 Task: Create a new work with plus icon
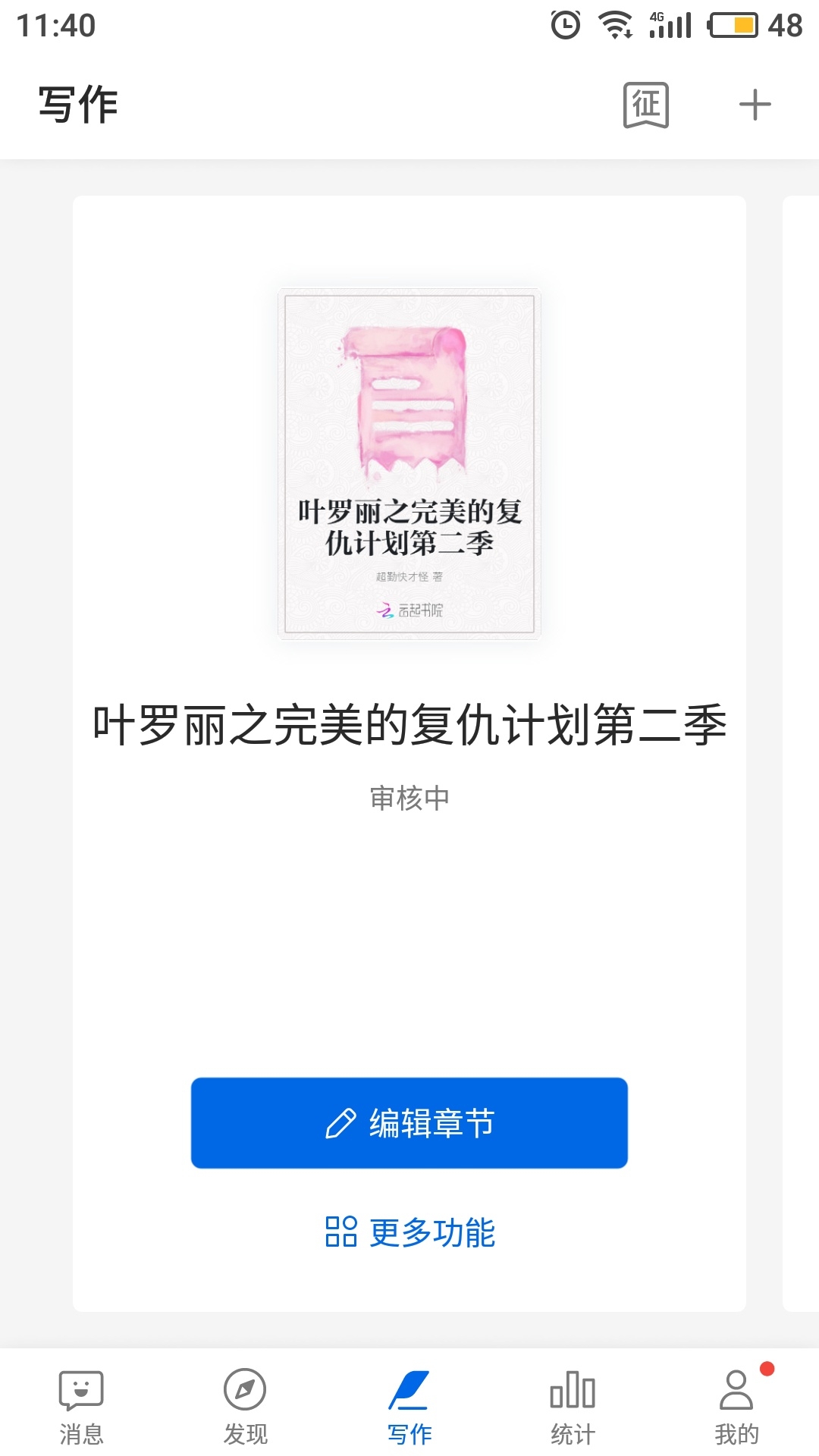pos(755,105)
